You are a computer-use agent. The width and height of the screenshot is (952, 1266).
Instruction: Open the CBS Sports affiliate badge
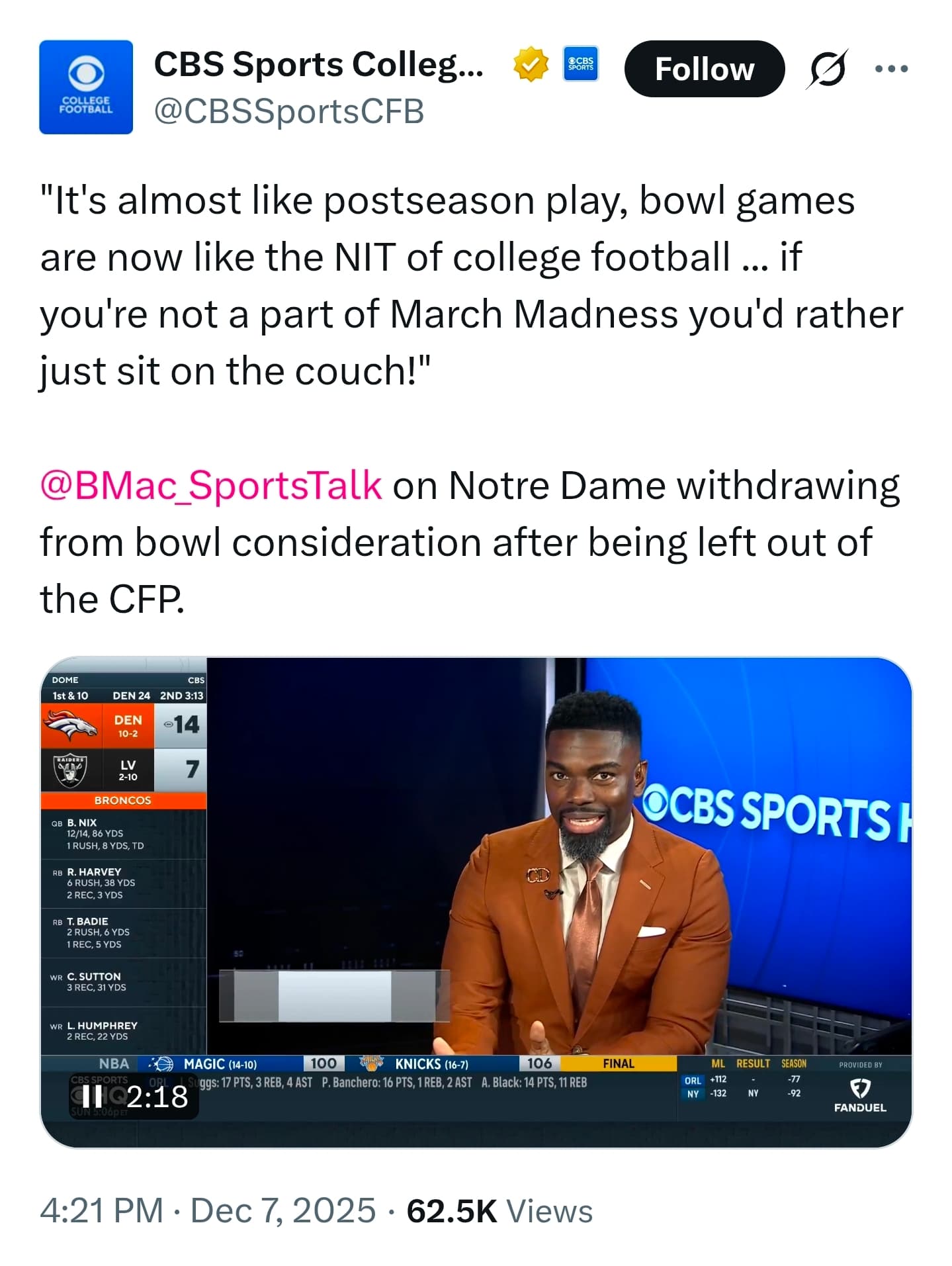pyautogui.click(x=580, y=64)
